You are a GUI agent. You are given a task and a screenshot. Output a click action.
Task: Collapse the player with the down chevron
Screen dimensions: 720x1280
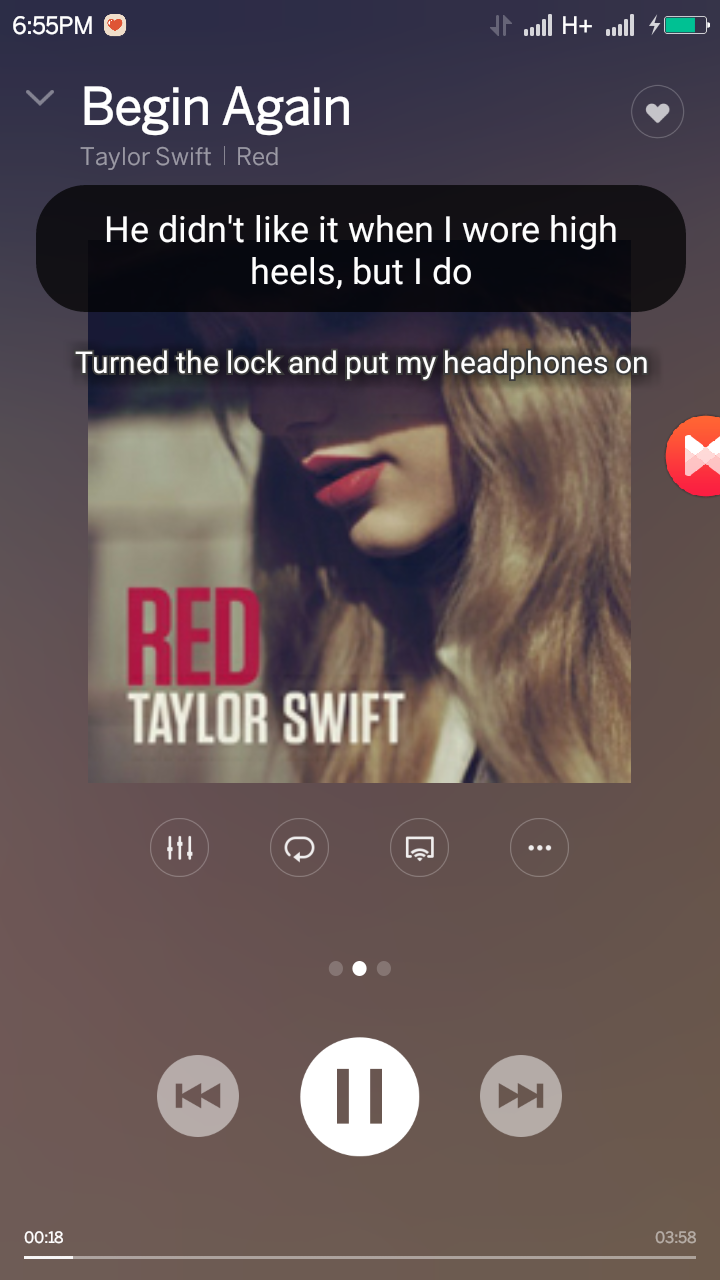coord(40,98)
